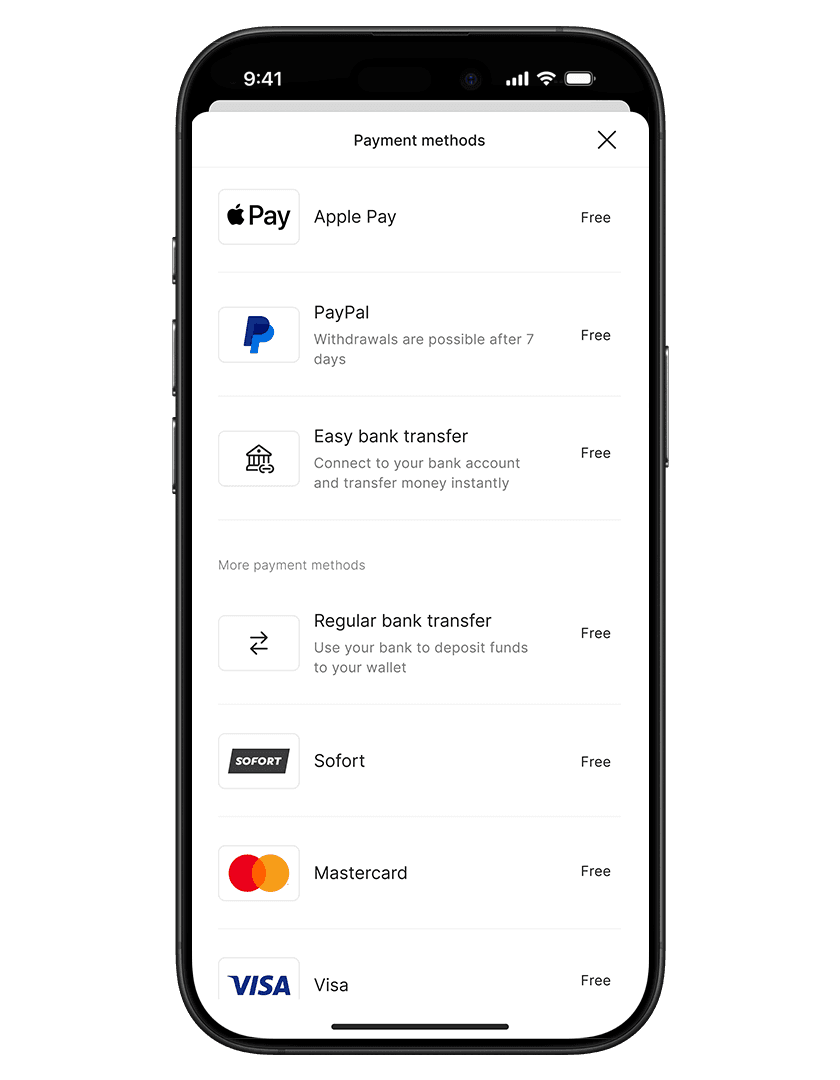Pay with Mastercard
This screenshot has height=1080, width=840.
pyautogui.click(x=418, y=873)
